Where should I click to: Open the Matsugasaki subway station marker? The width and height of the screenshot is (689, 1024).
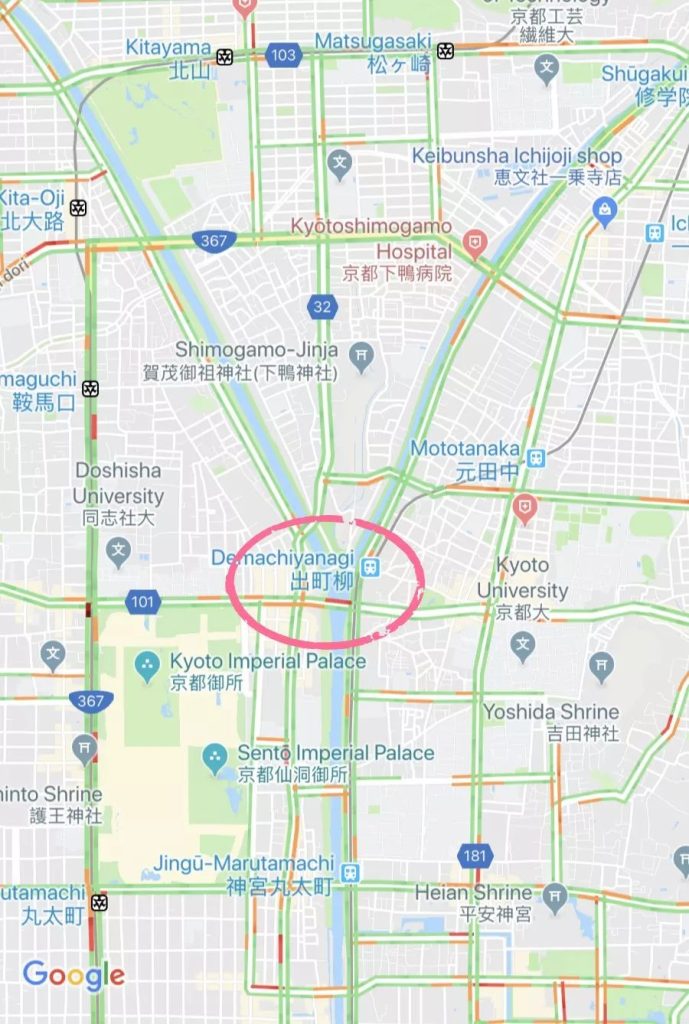(445, 50)
